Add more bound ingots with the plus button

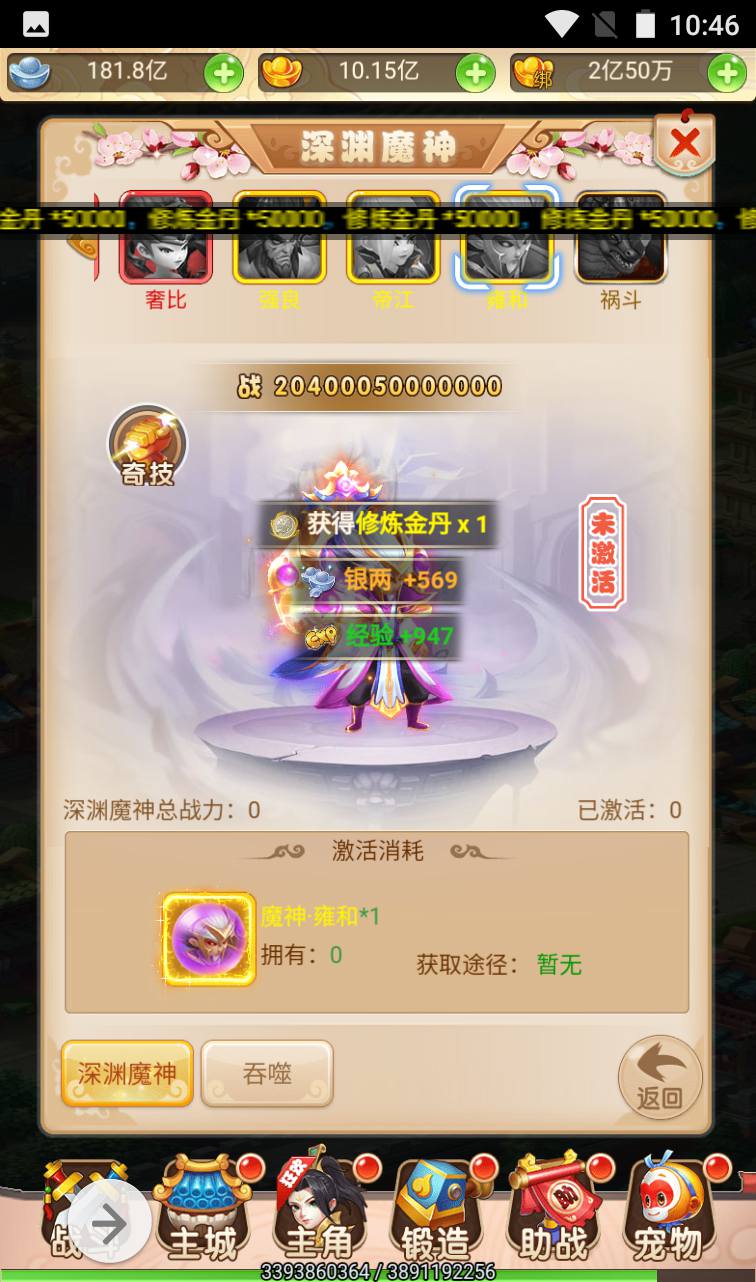coord(727,73)
